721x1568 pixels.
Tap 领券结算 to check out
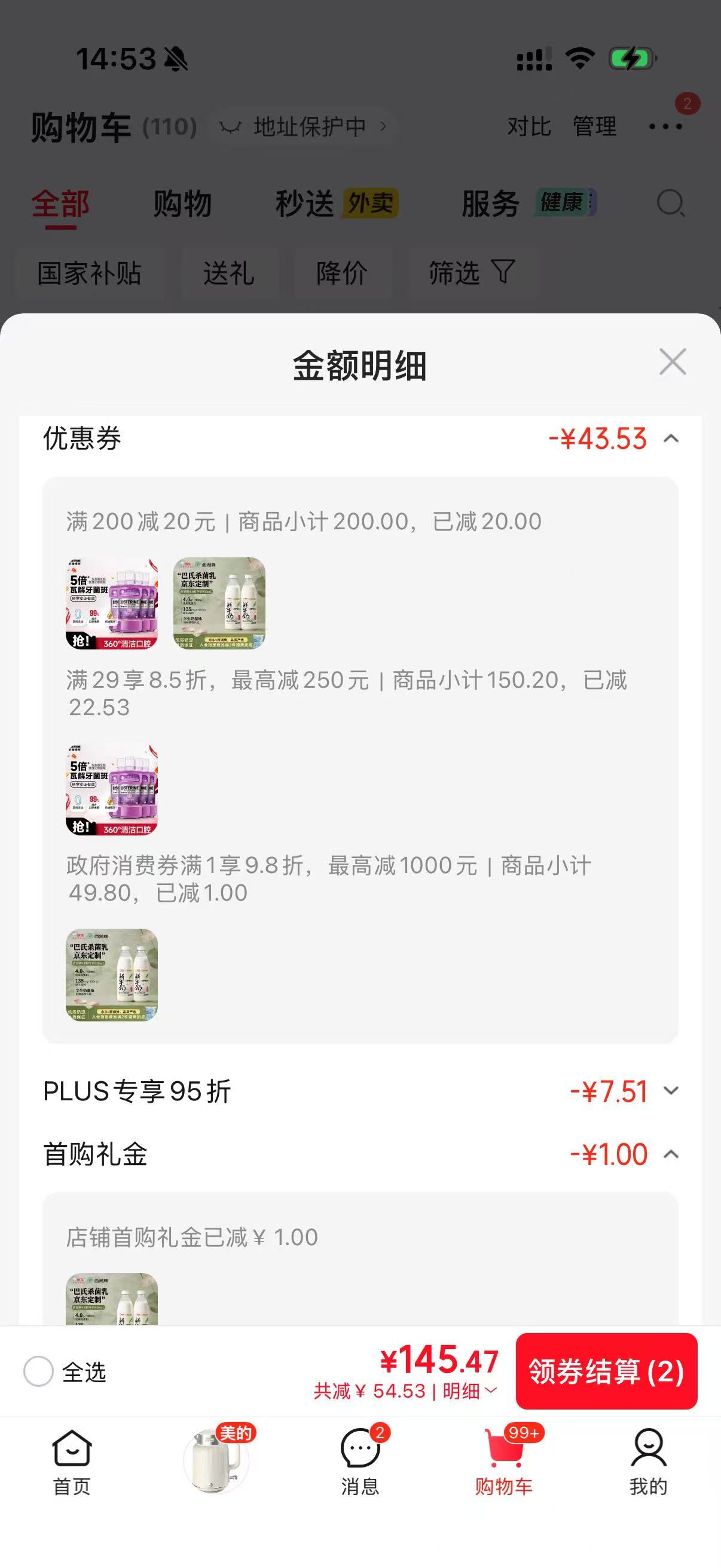pos(606,1371)
